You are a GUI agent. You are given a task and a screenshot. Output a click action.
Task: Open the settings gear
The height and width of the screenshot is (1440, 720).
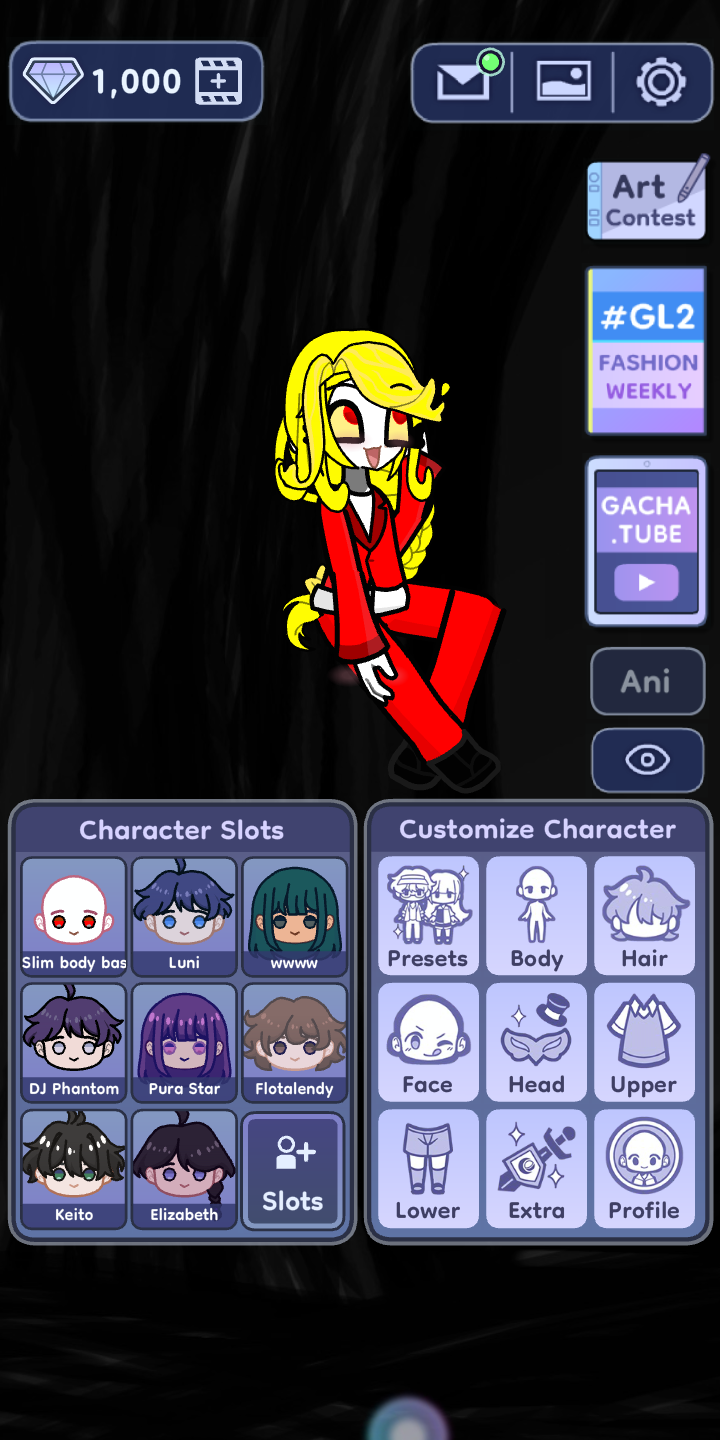point(660,82)
